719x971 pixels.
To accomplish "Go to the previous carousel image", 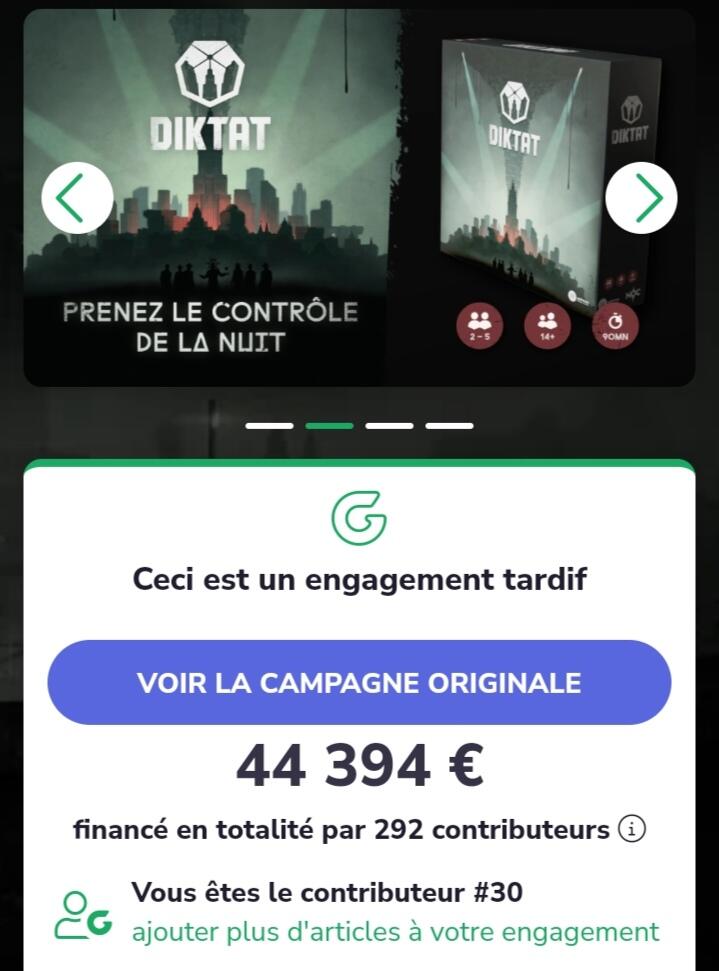I will pos(77,198).
